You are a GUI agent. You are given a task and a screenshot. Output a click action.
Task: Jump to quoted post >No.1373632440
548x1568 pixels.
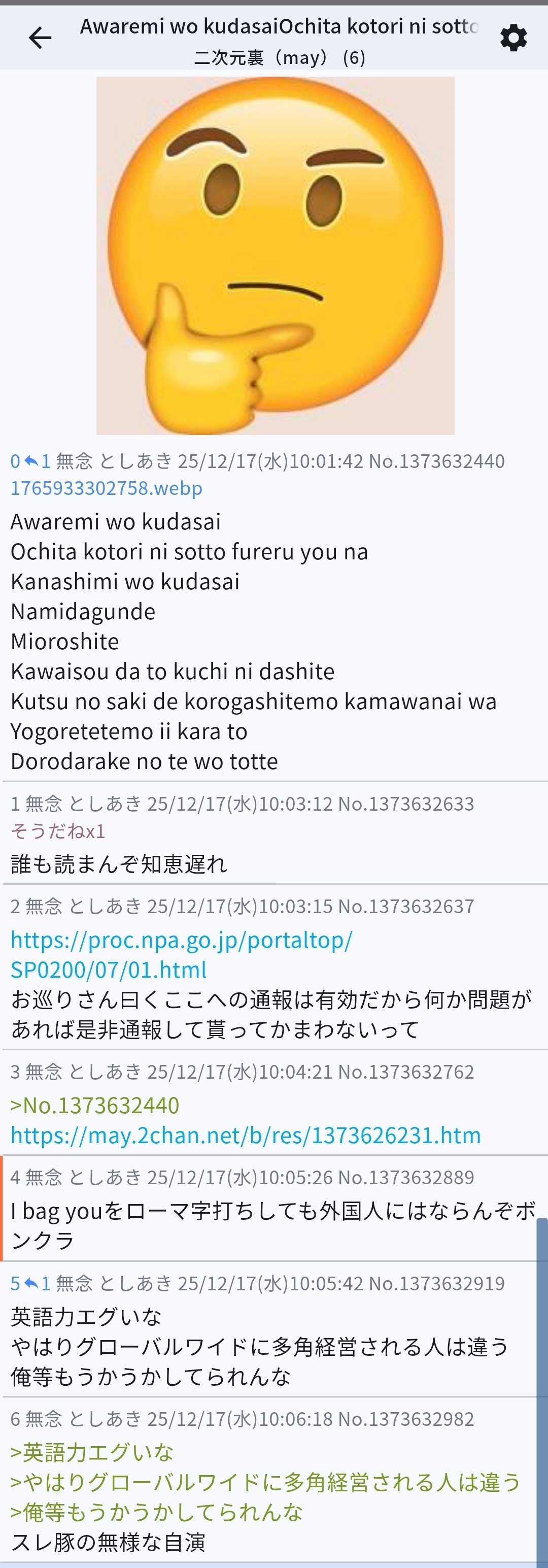[x=95, y=1105]
